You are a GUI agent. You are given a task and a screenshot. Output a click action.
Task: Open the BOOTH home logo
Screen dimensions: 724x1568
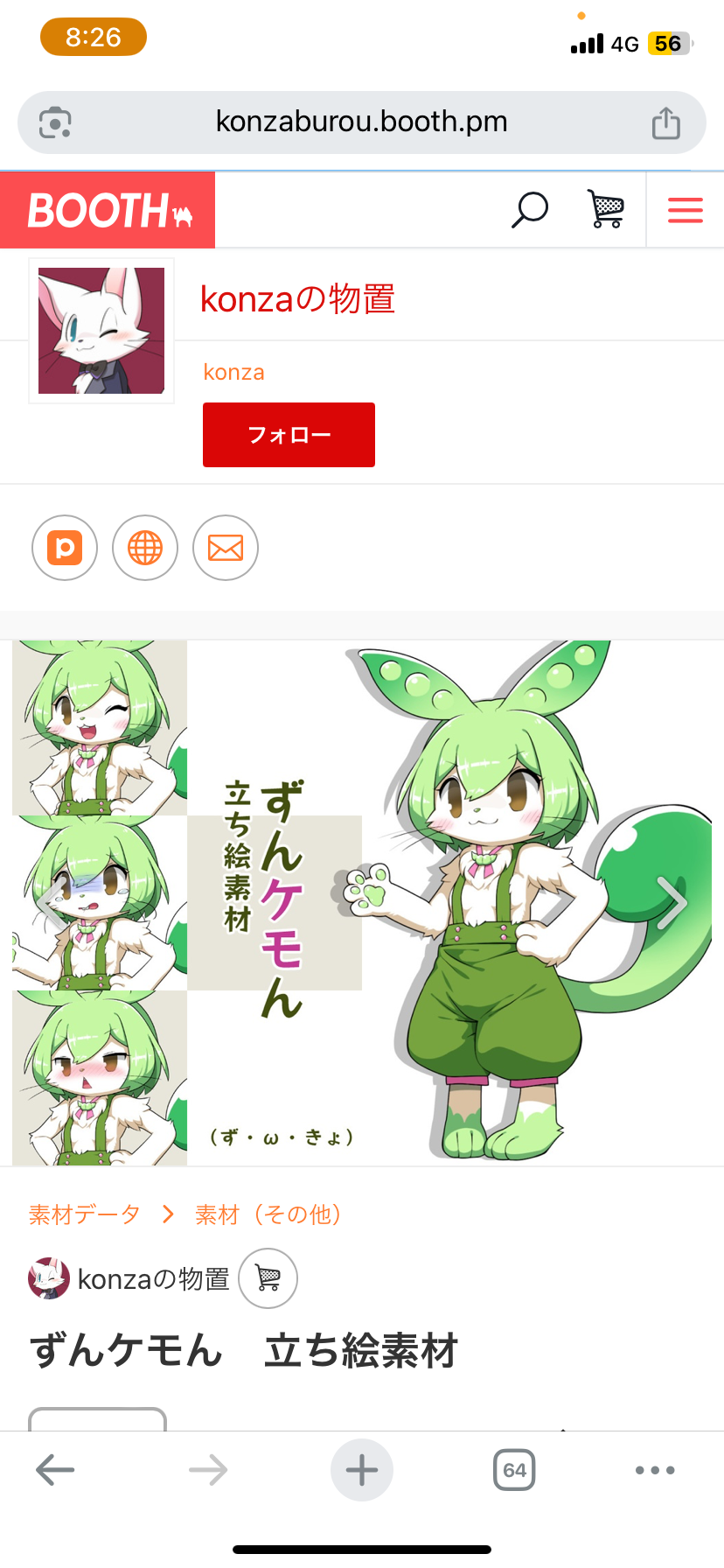(108, 210)
